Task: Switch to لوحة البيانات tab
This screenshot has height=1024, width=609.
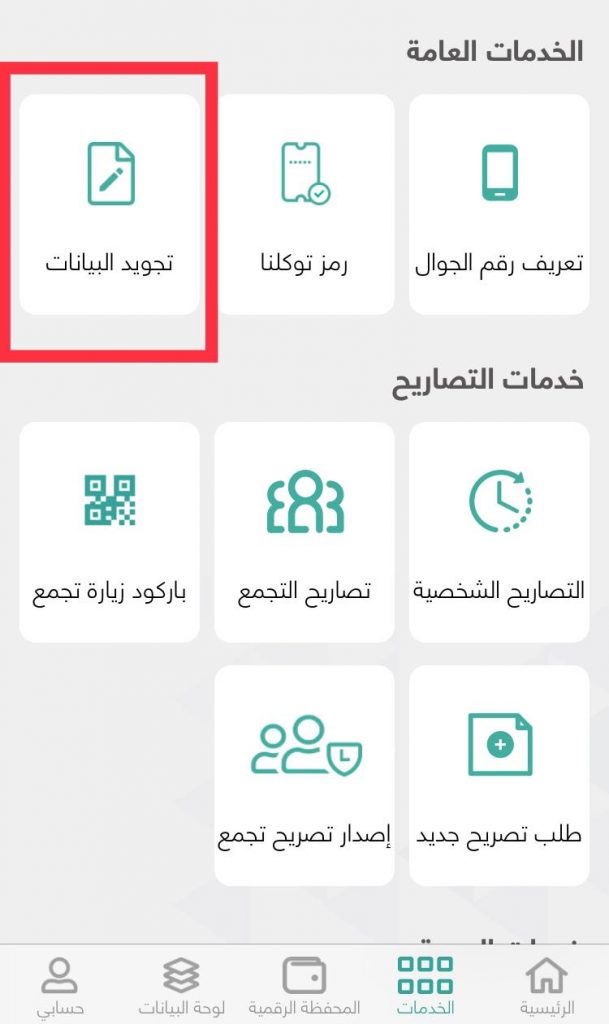Action: coord(181,985)
